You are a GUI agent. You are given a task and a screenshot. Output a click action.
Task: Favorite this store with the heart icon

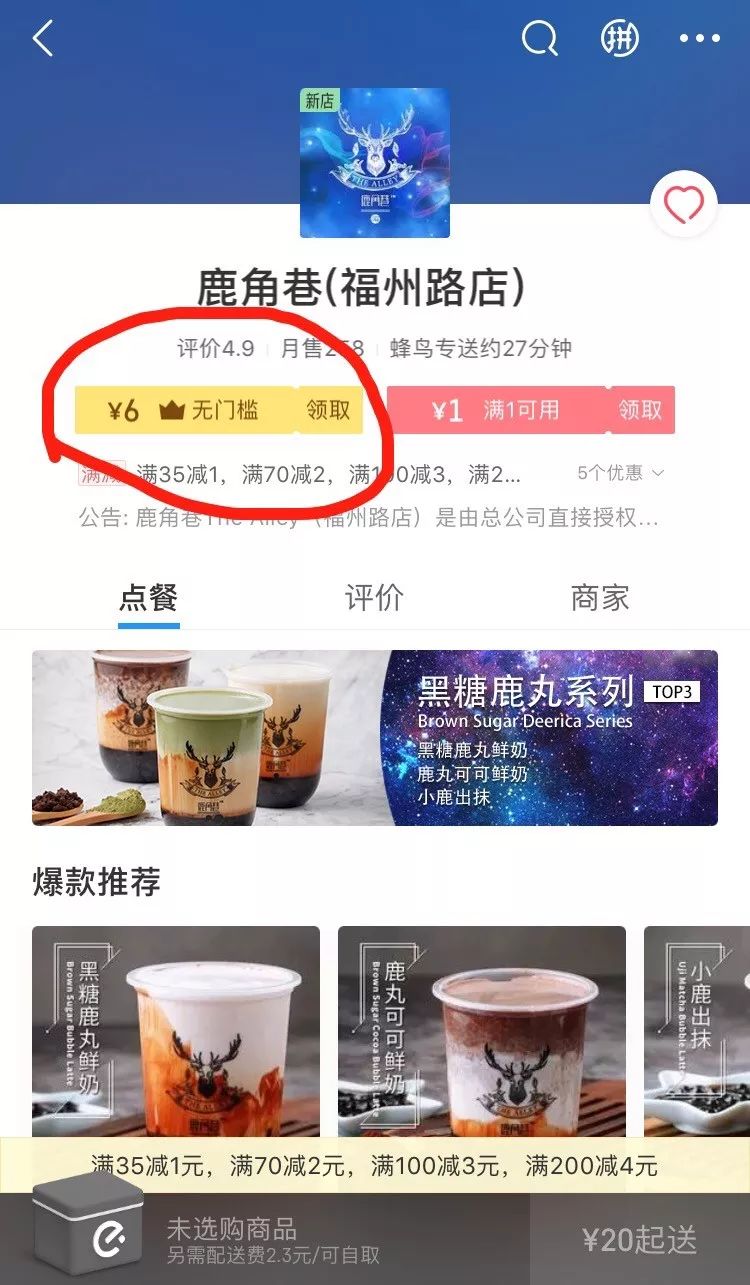684,205
